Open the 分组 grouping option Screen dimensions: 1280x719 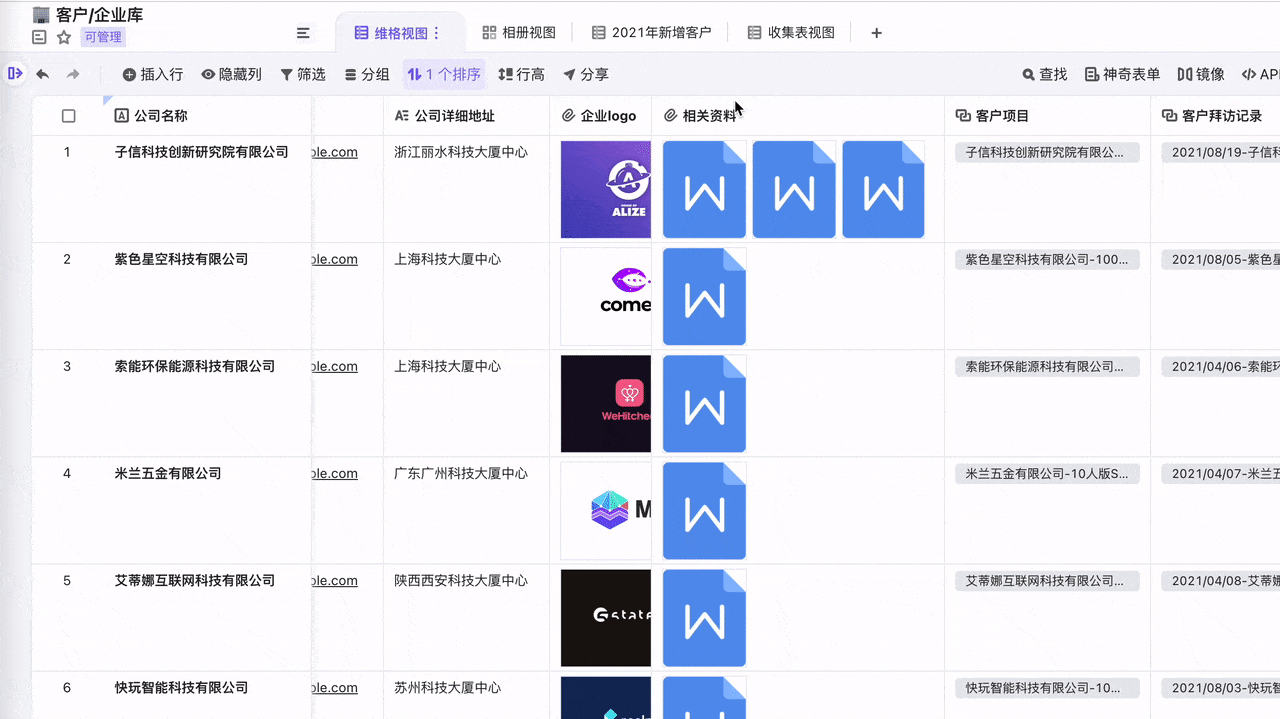(x=367, y=74)
